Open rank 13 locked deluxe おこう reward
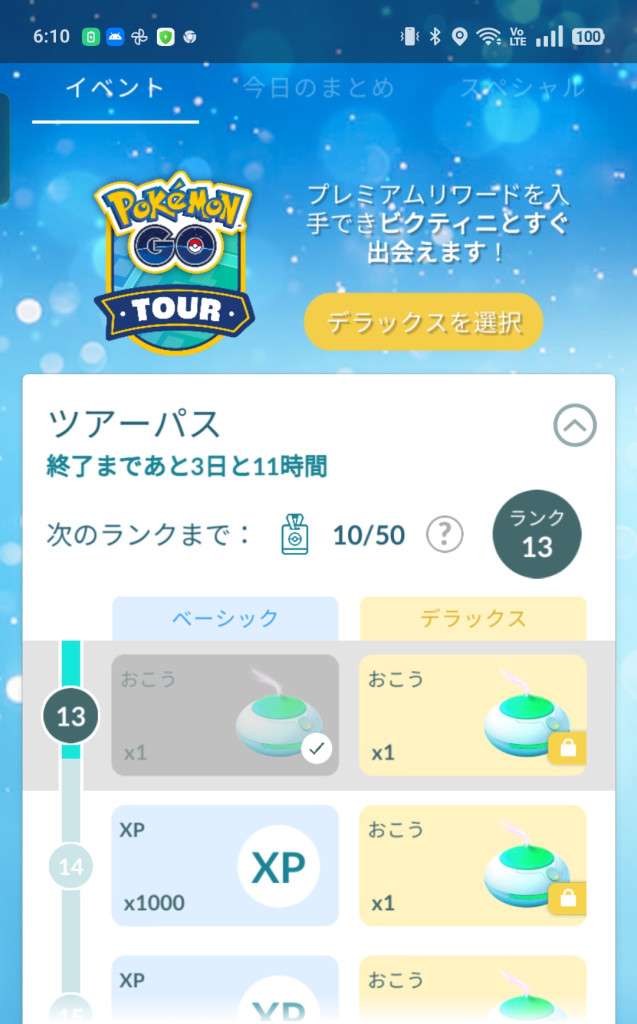637x1024 pixels. click(473, 715)
